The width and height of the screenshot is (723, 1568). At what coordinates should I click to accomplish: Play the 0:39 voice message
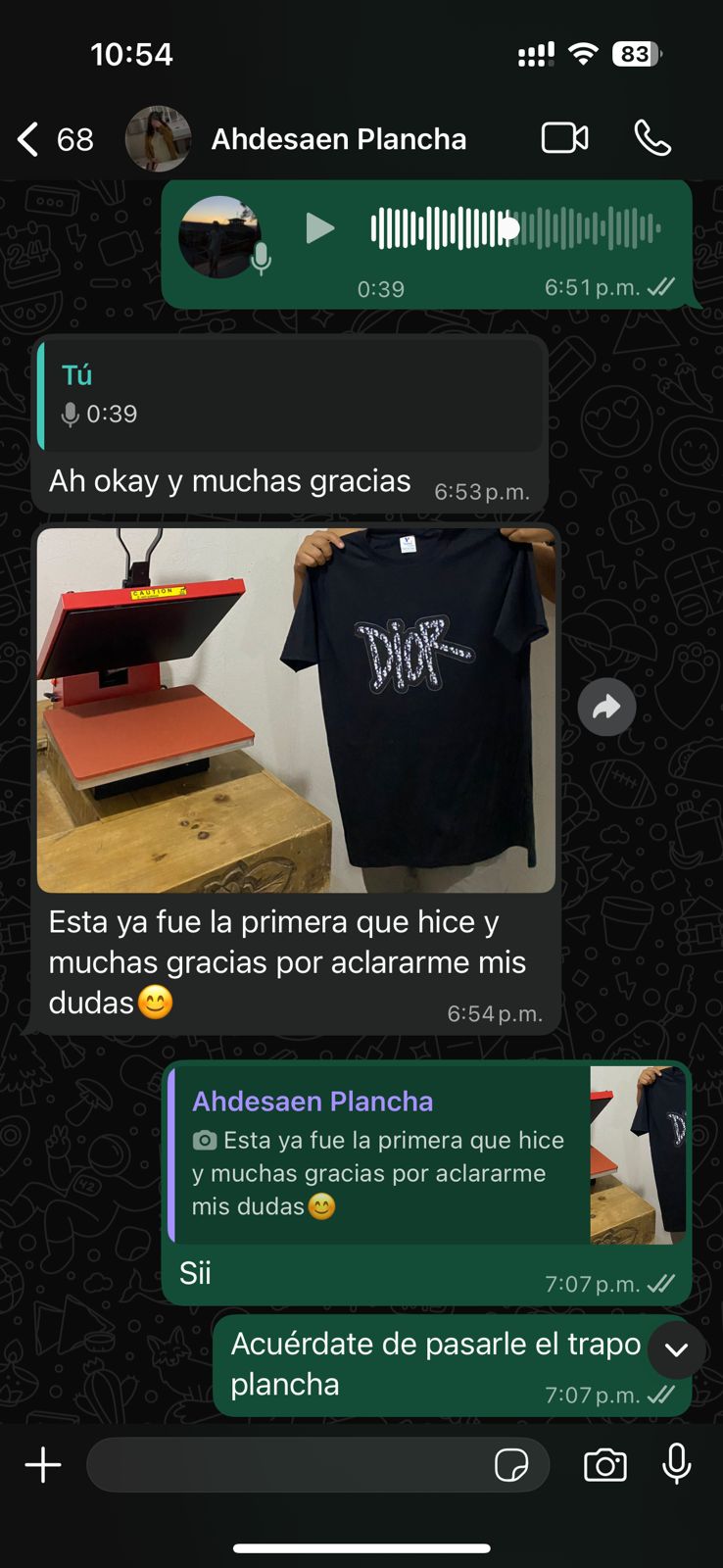[x=319, y=228]
